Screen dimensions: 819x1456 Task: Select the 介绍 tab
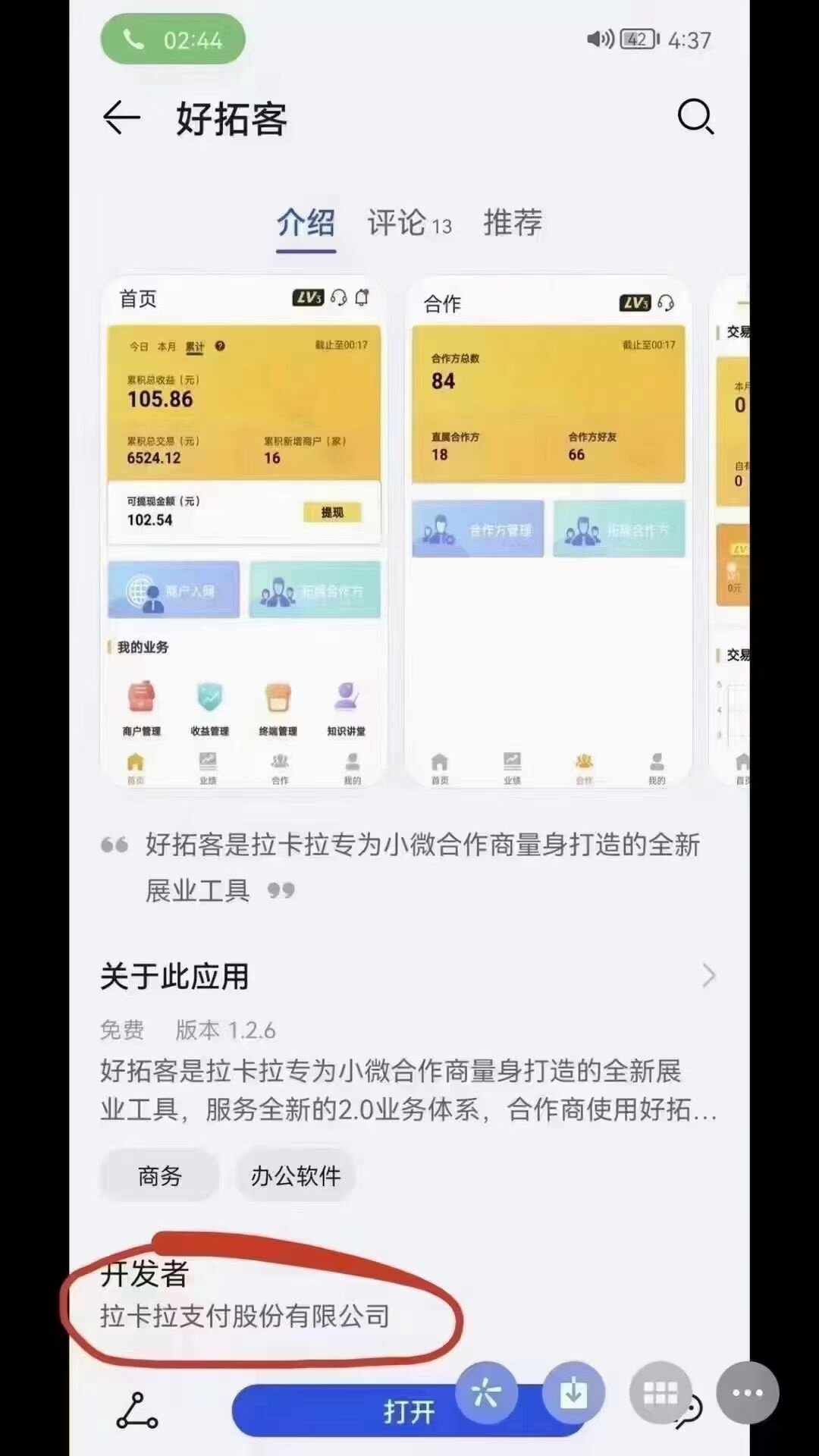click(306, 223)
